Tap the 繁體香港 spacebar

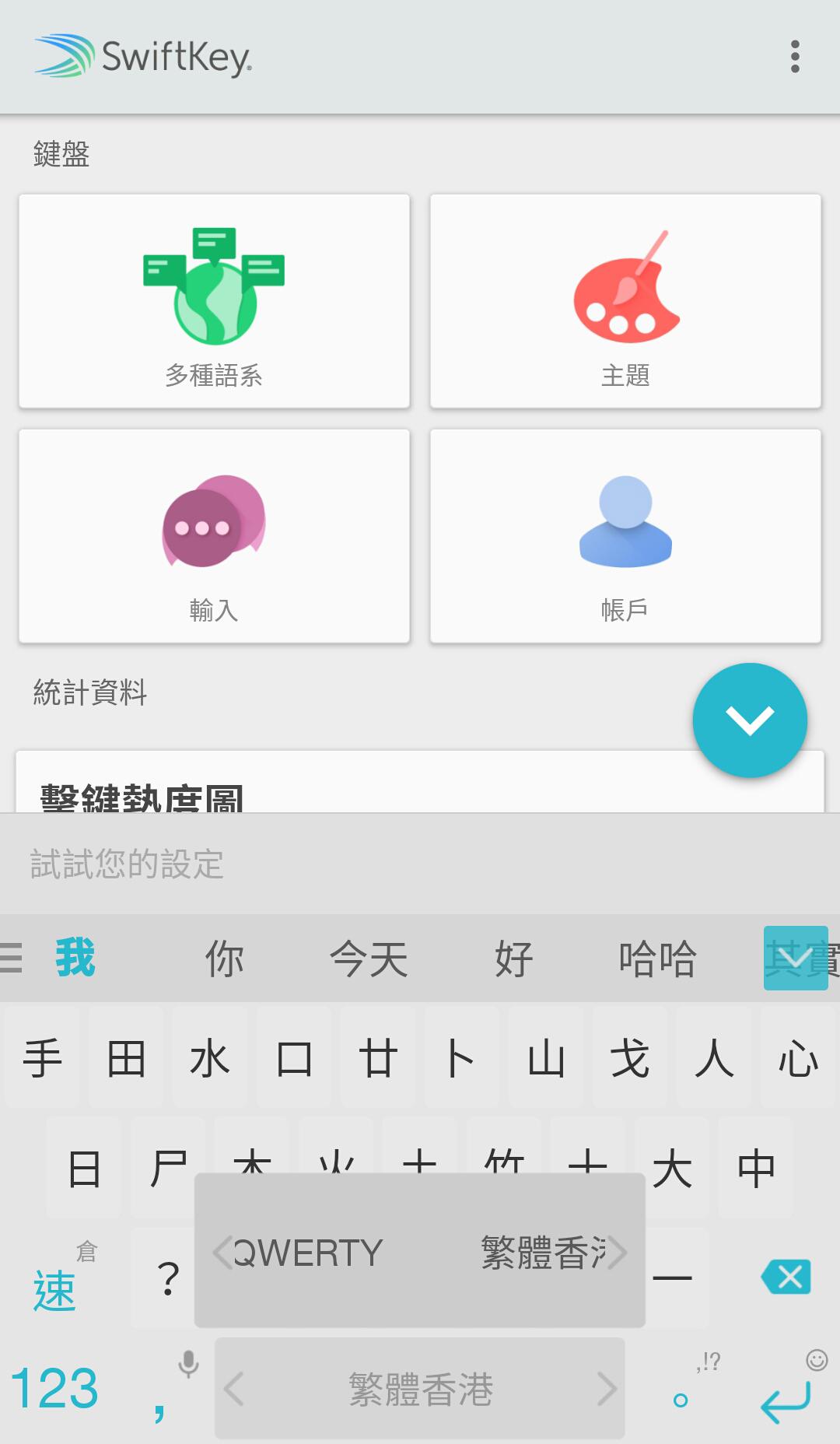pos(420,1389)
